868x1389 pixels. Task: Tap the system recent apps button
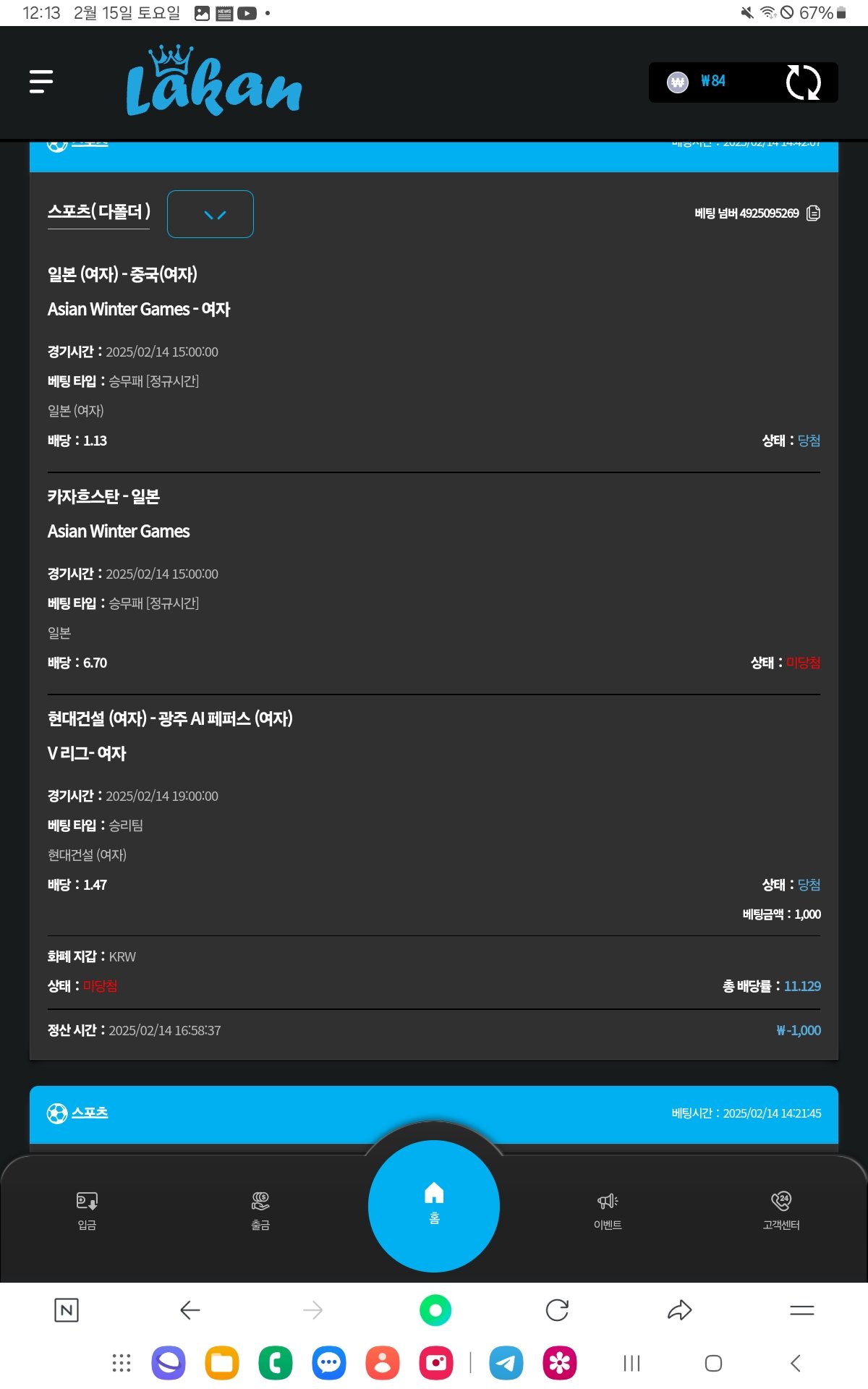coord(631,1364)
